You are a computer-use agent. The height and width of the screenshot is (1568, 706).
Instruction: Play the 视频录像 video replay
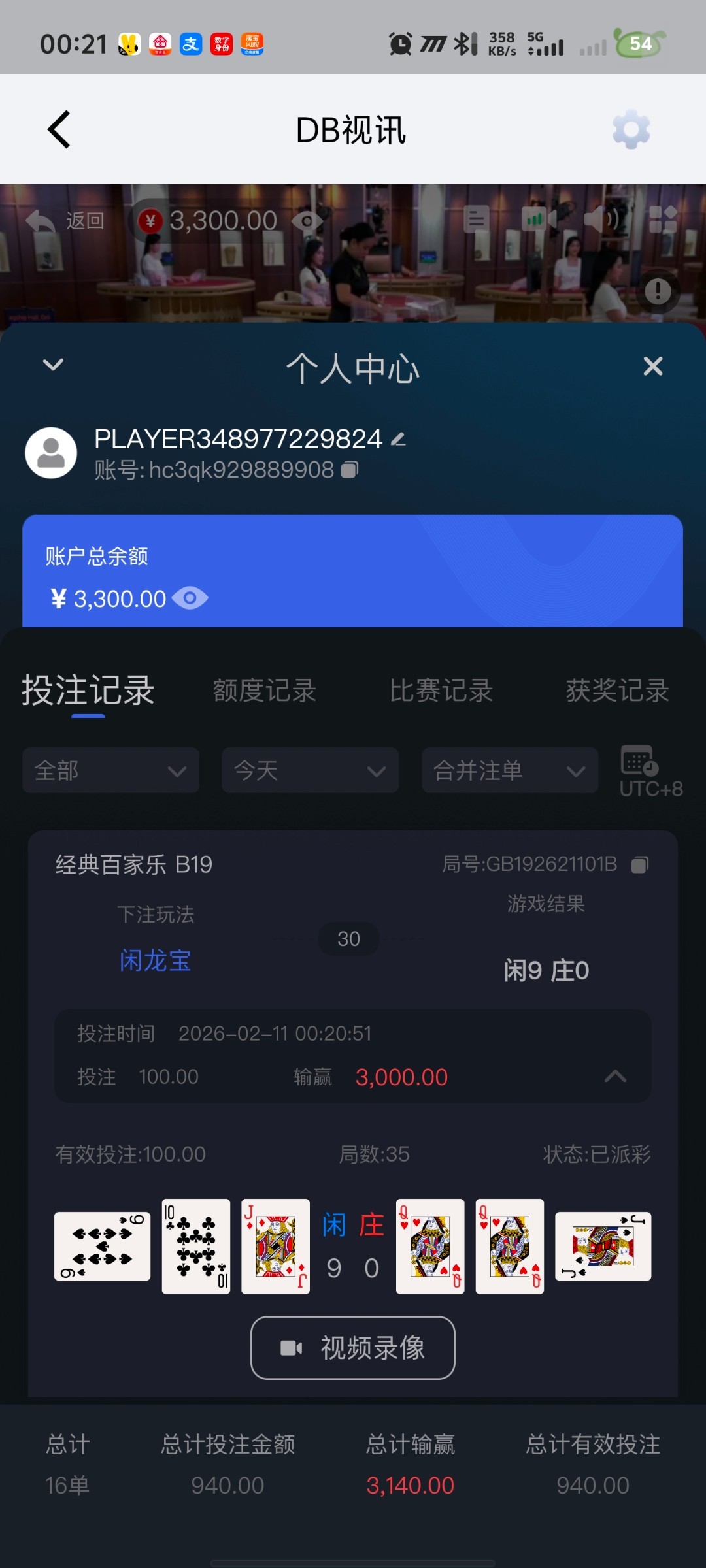click(x=353, y=1348)
